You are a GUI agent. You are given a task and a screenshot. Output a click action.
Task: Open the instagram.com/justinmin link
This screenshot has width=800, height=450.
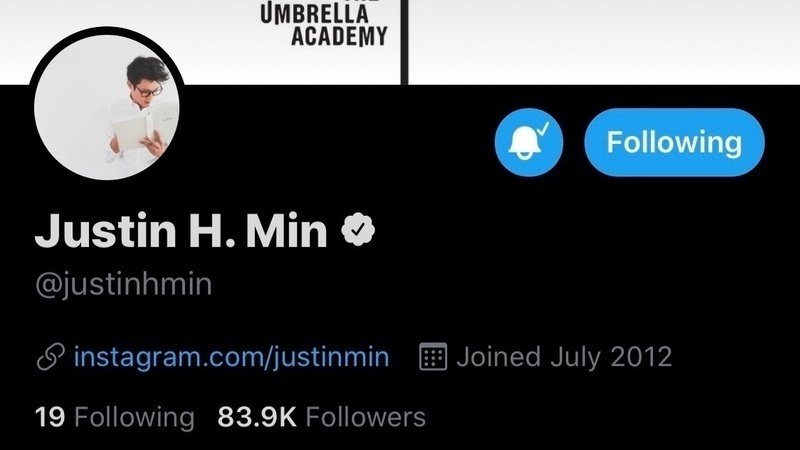[x=231, y=357]
